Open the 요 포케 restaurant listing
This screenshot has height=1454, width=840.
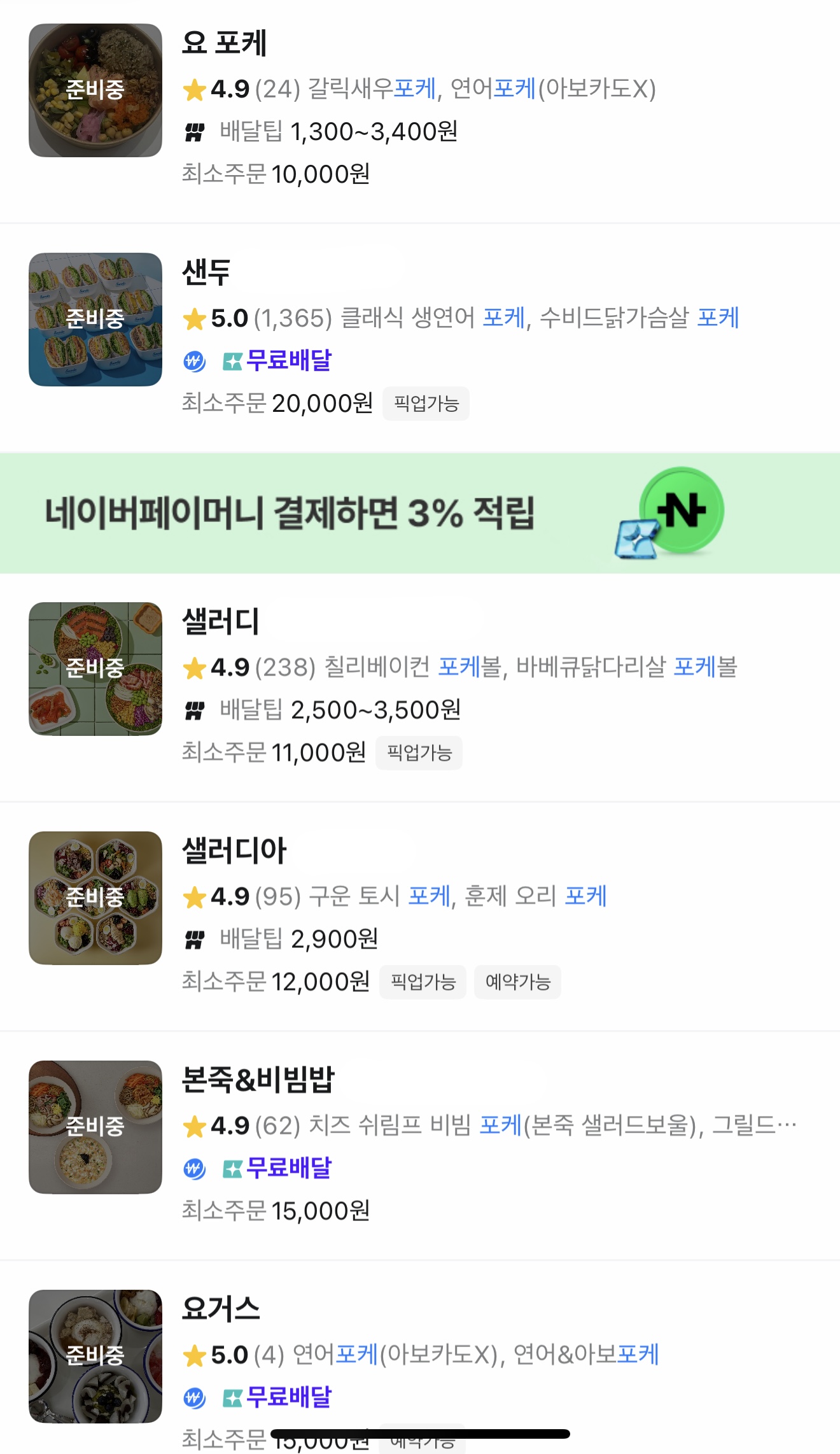[x=420, y=109]
